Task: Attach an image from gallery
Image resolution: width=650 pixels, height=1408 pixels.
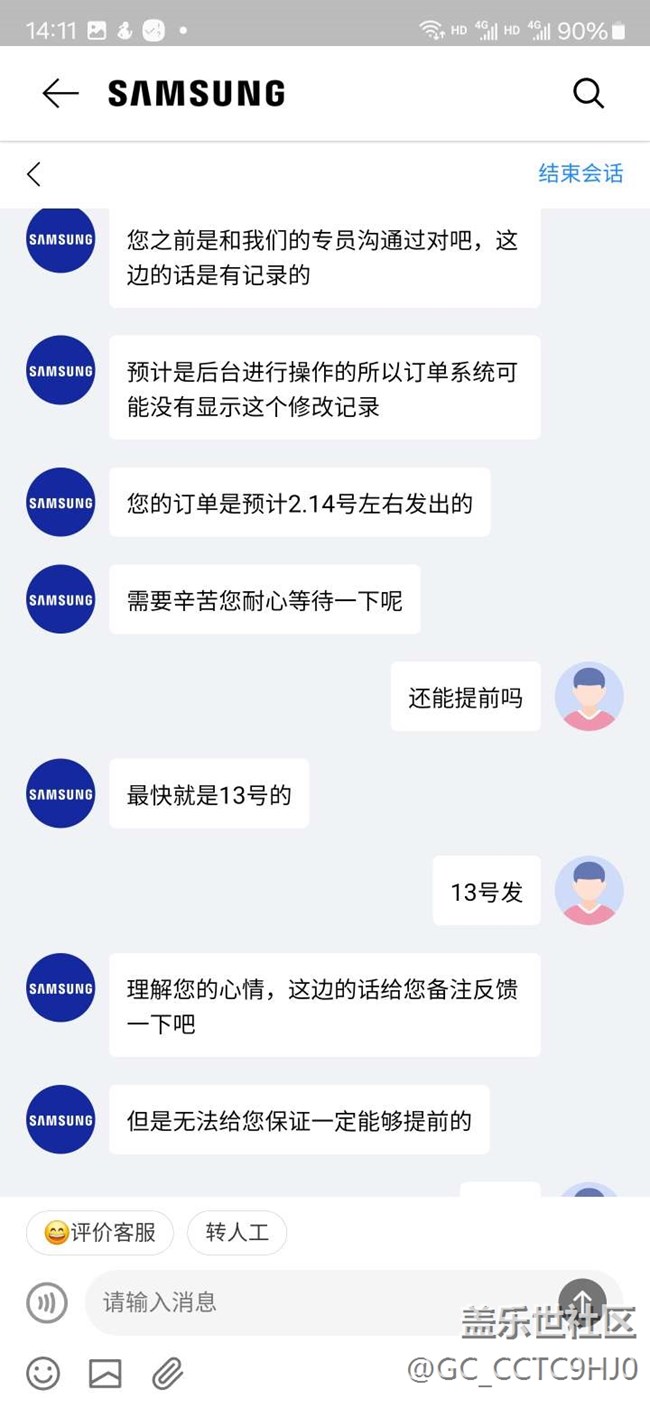Action: pyautogui.click(x=105, y=1373)
